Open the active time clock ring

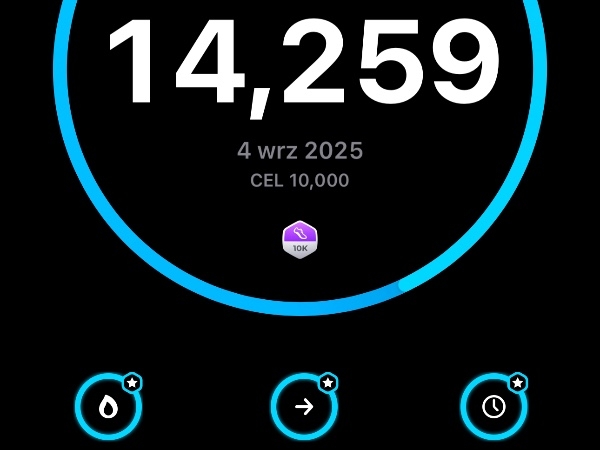(x=493, y=407)
